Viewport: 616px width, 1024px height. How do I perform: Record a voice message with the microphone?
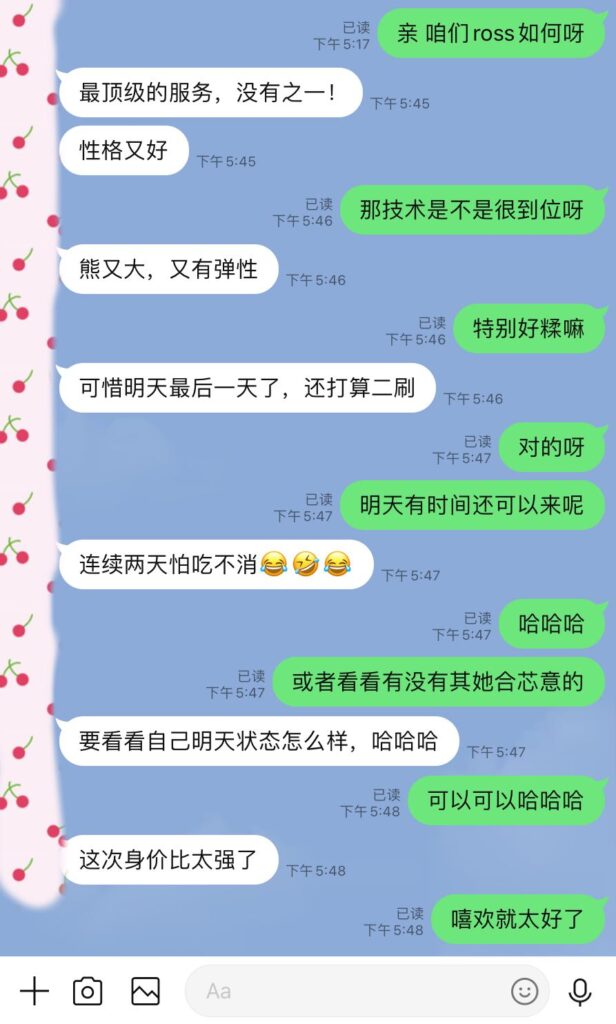580,991
